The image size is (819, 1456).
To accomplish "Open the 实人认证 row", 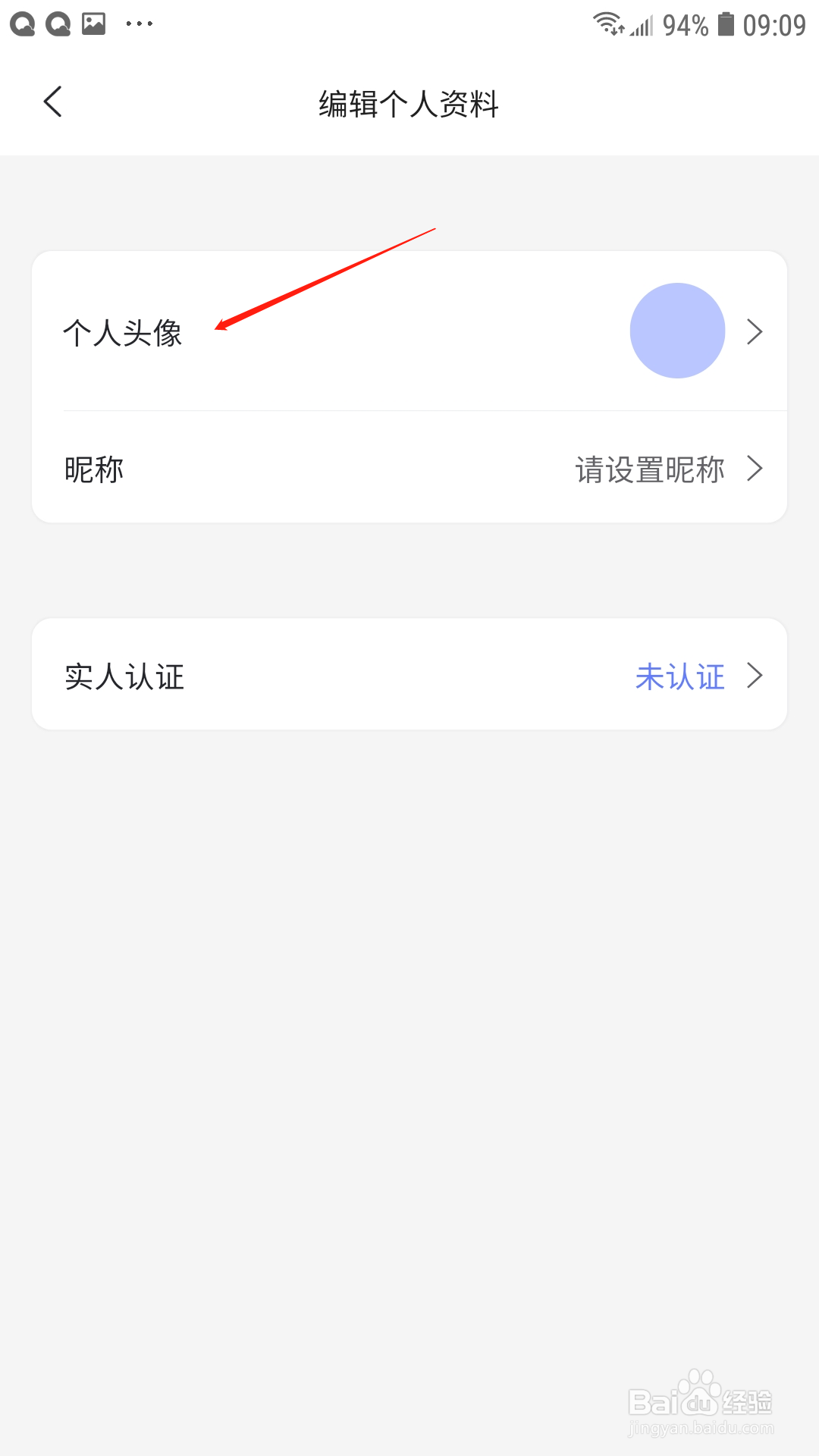I will coord(409,675).
